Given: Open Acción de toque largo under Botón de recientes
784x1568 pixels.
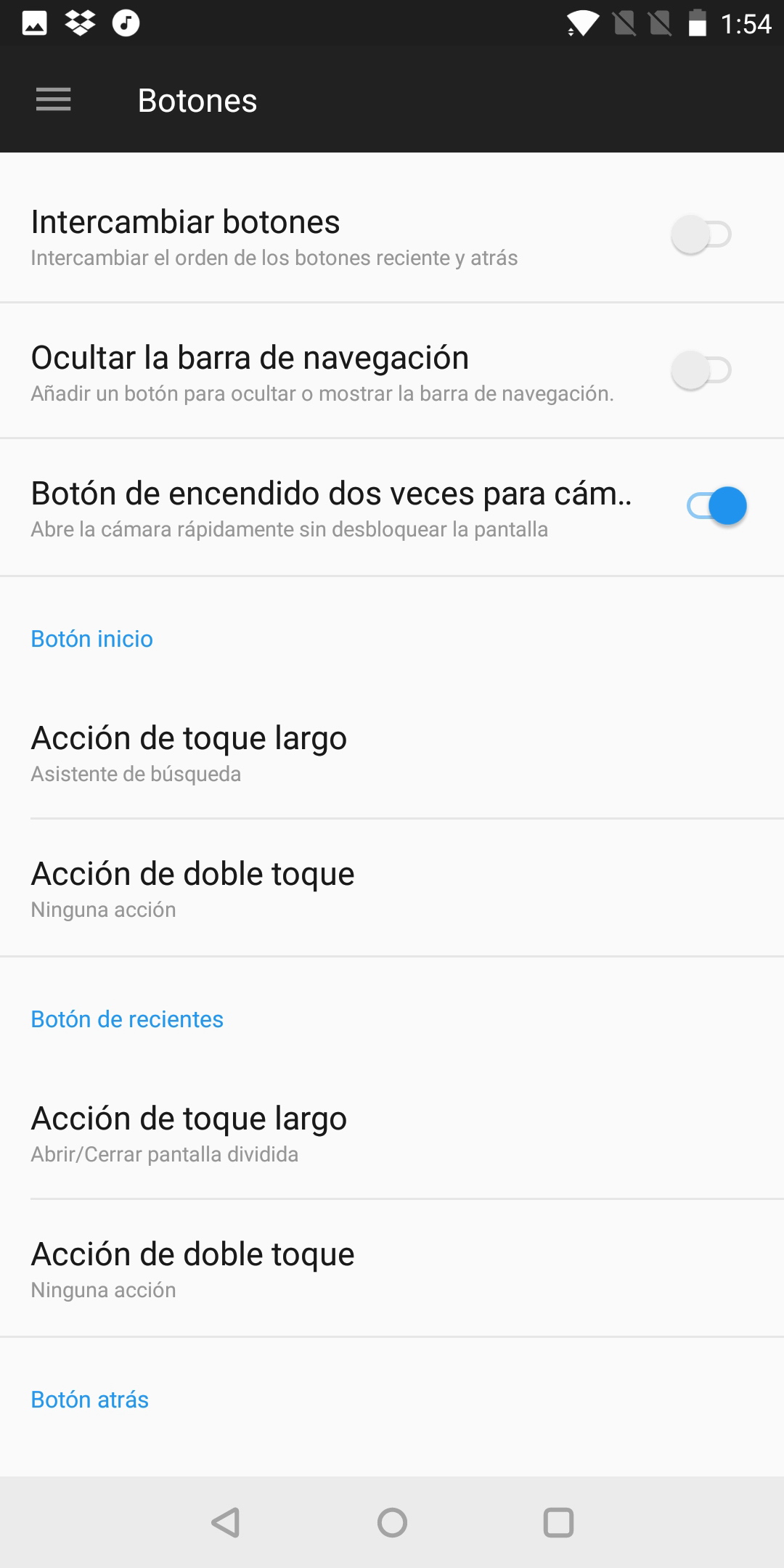Looking at the screenshot, I should tap(392, 1132).
